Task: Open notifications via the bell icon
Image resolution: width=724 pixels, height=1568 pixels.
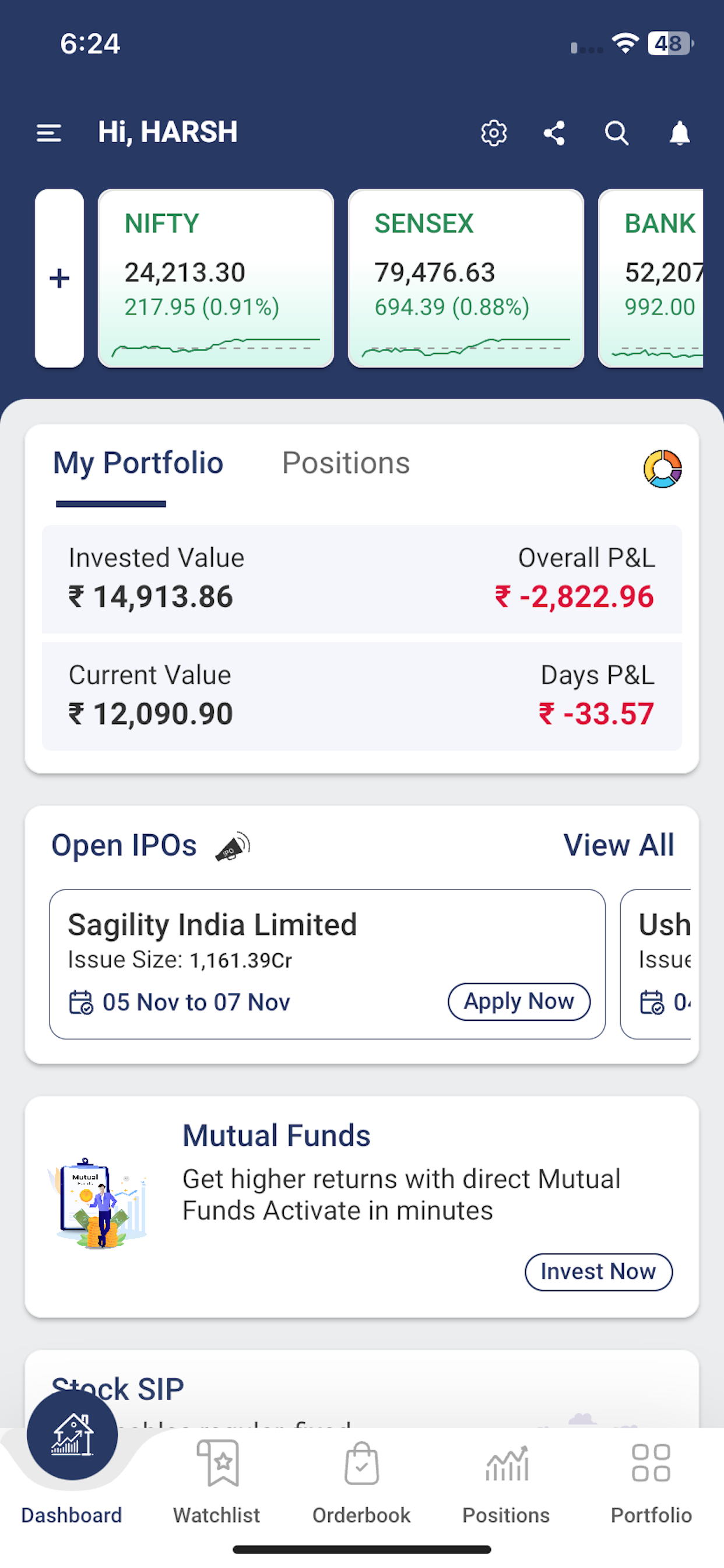Action: coord(679,132)
